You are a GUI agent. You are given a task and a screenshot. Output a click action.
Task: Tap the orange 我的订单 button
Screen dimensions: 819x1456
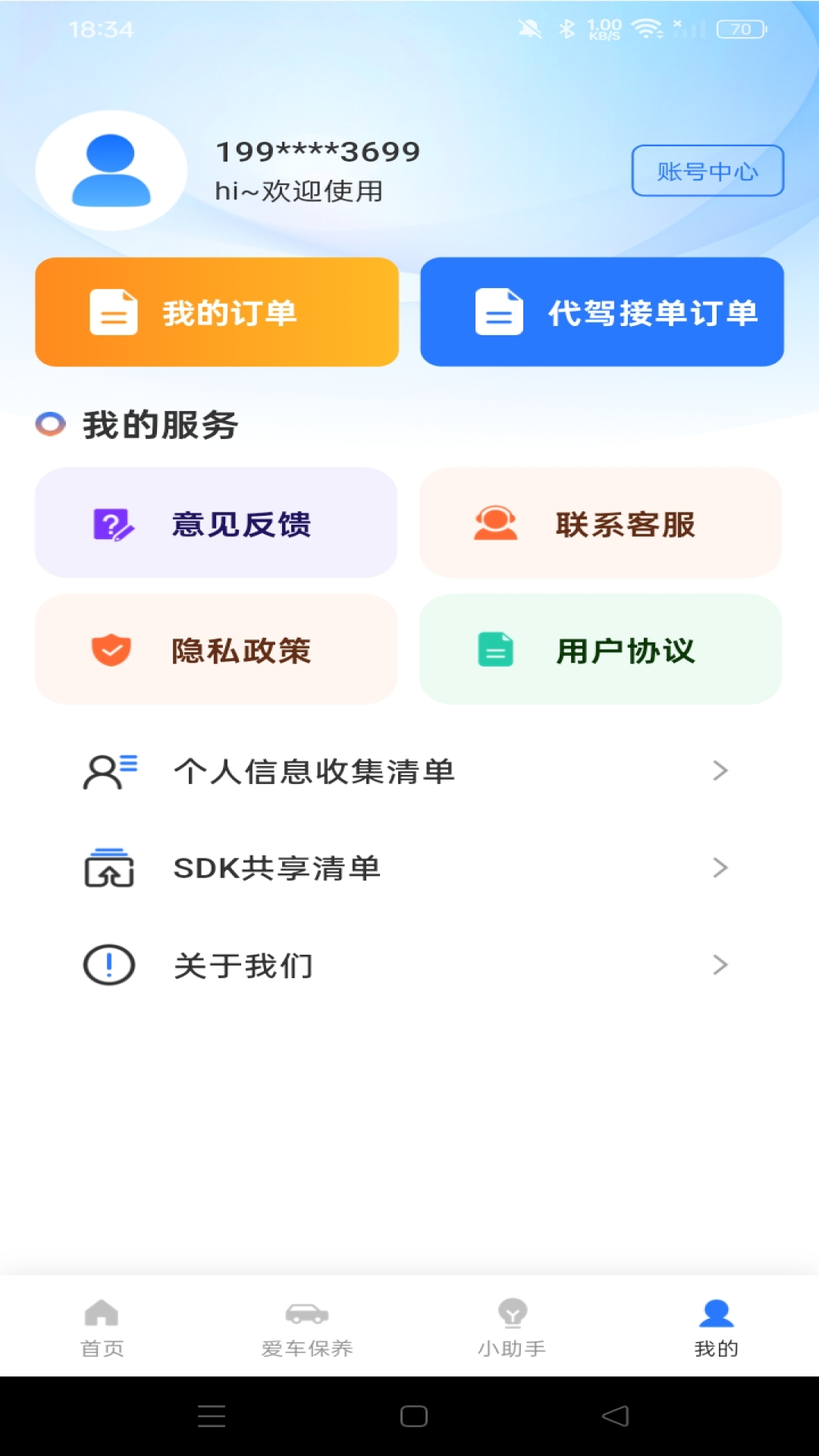[x=216, y=312]
